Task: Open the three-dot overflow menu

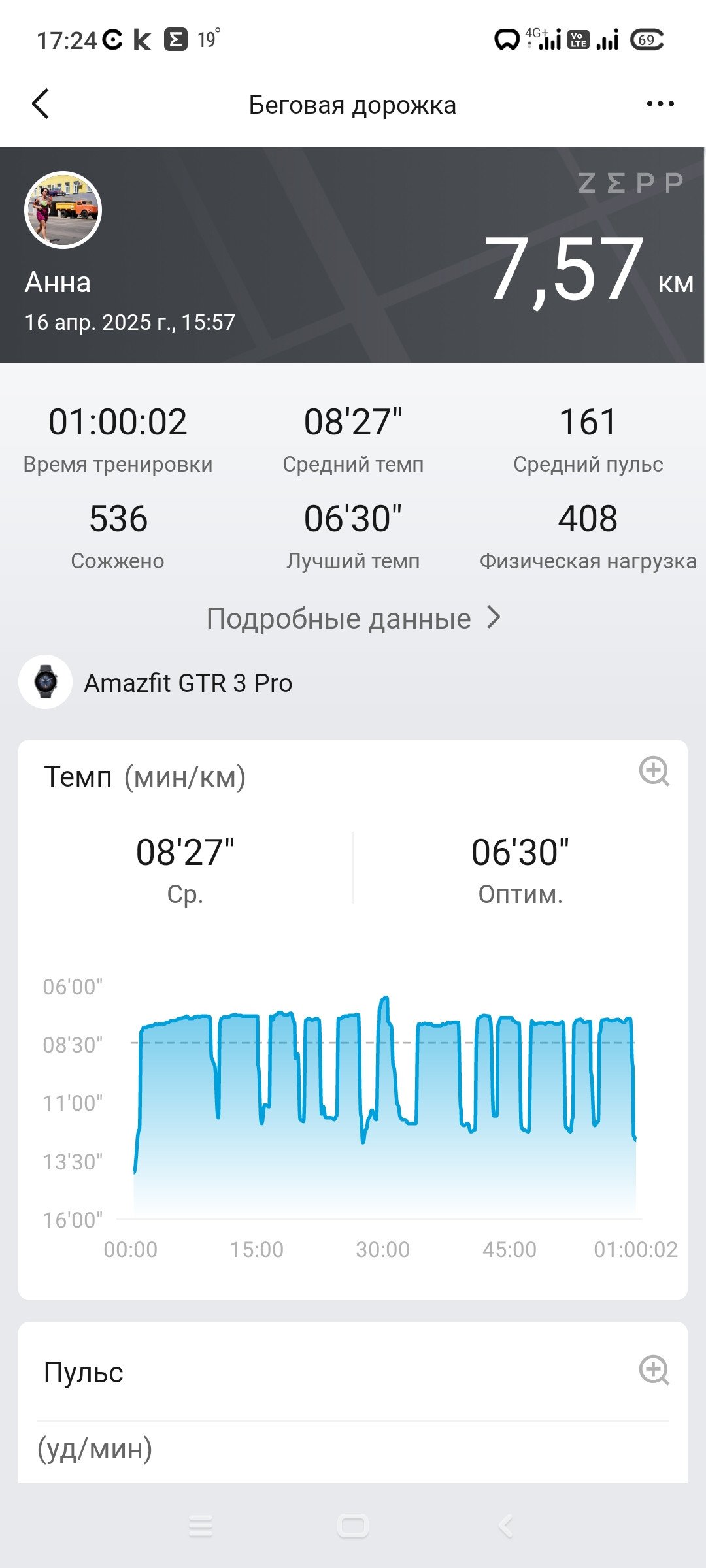Action: [660, 104]
